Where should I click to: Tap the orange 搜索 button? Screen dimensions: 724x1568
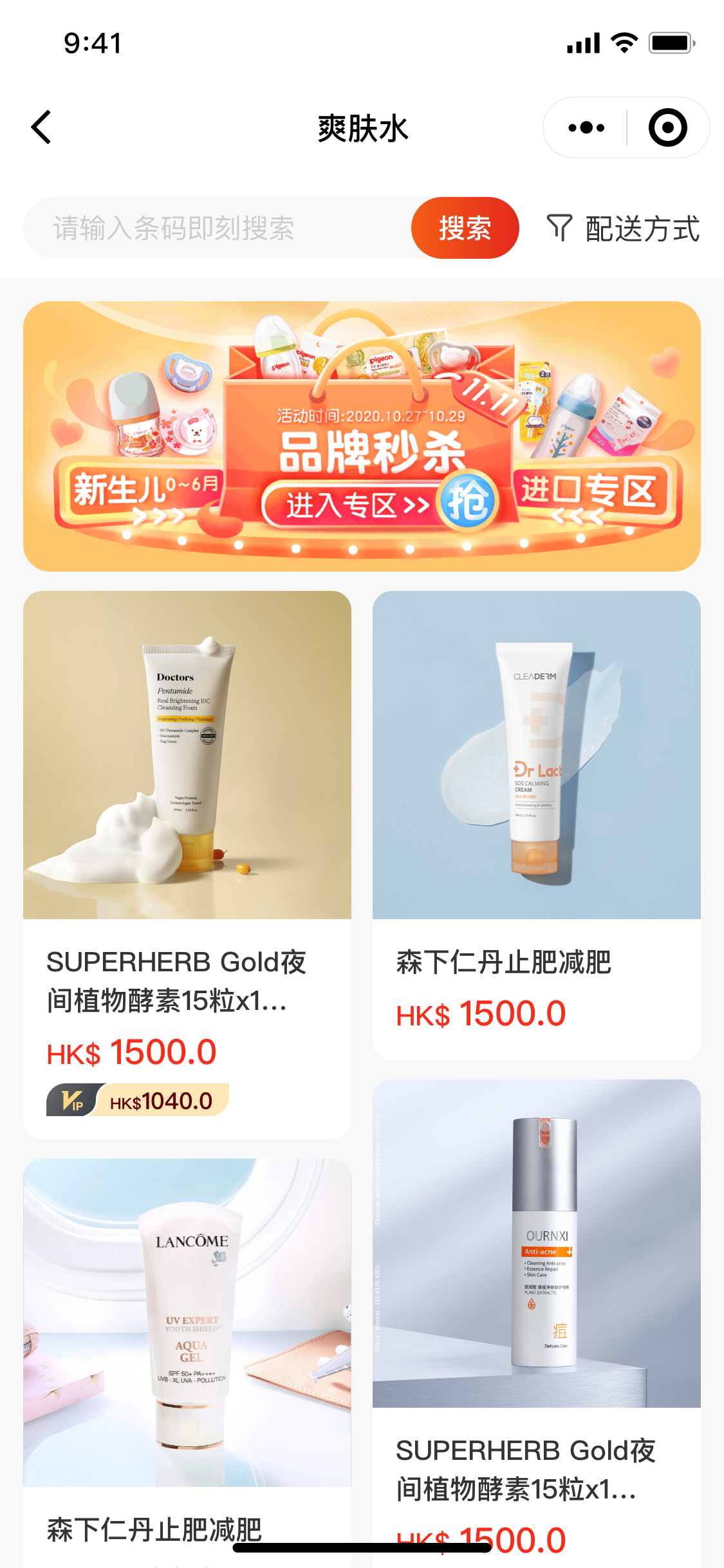pyautogui.click(x=465, y=228)
